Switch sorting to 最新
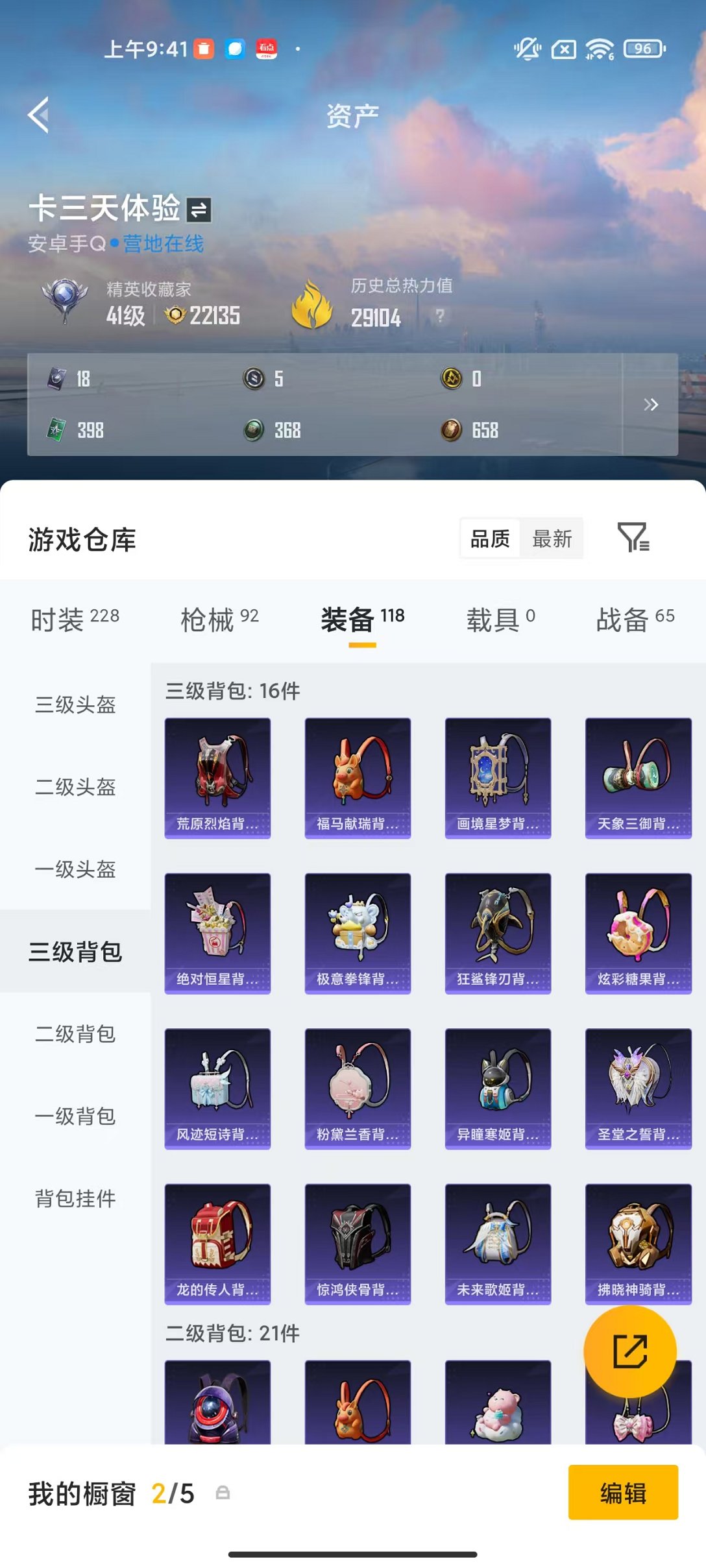 click(x=552, y=538)
